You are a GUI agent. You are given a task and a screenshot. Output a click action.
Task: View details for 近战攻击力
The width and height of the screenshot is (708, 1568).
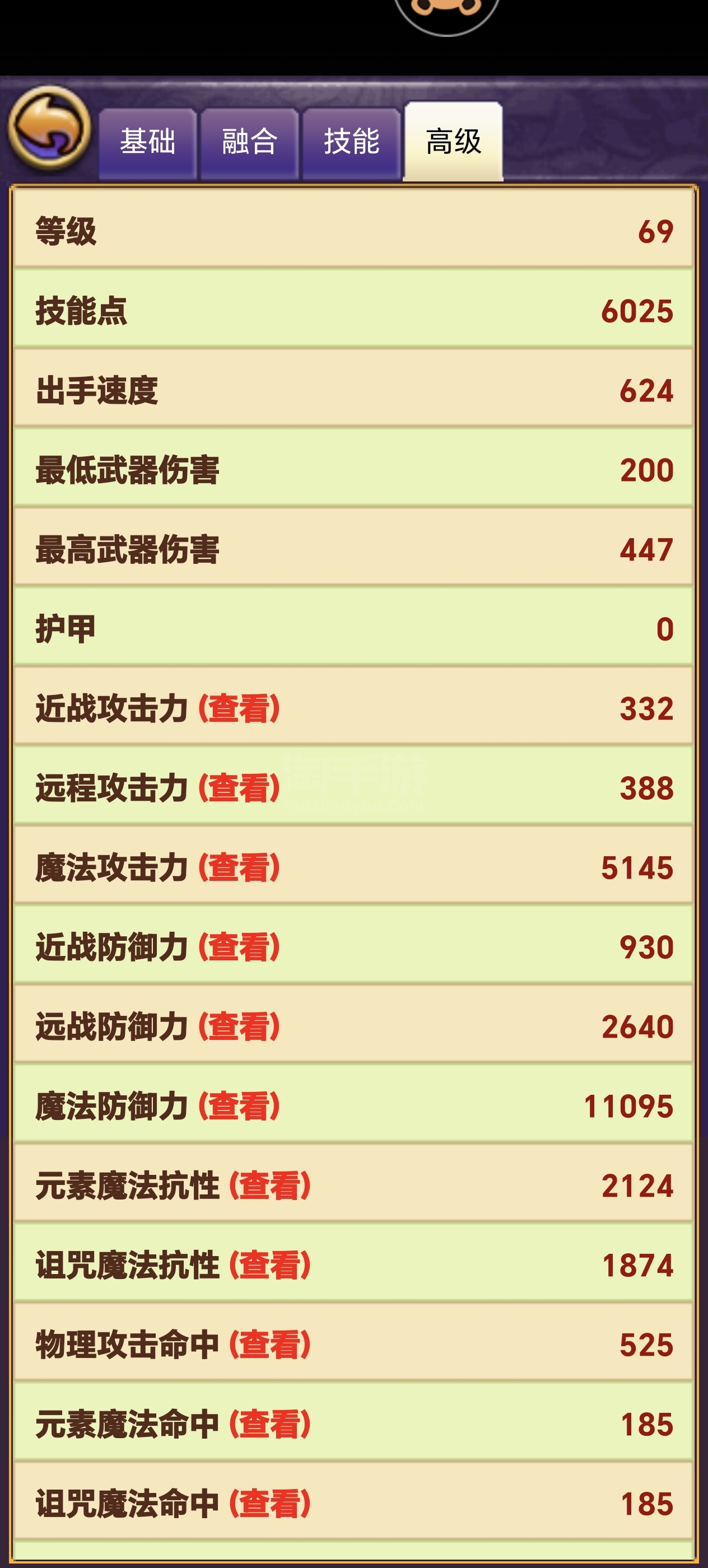239,708
